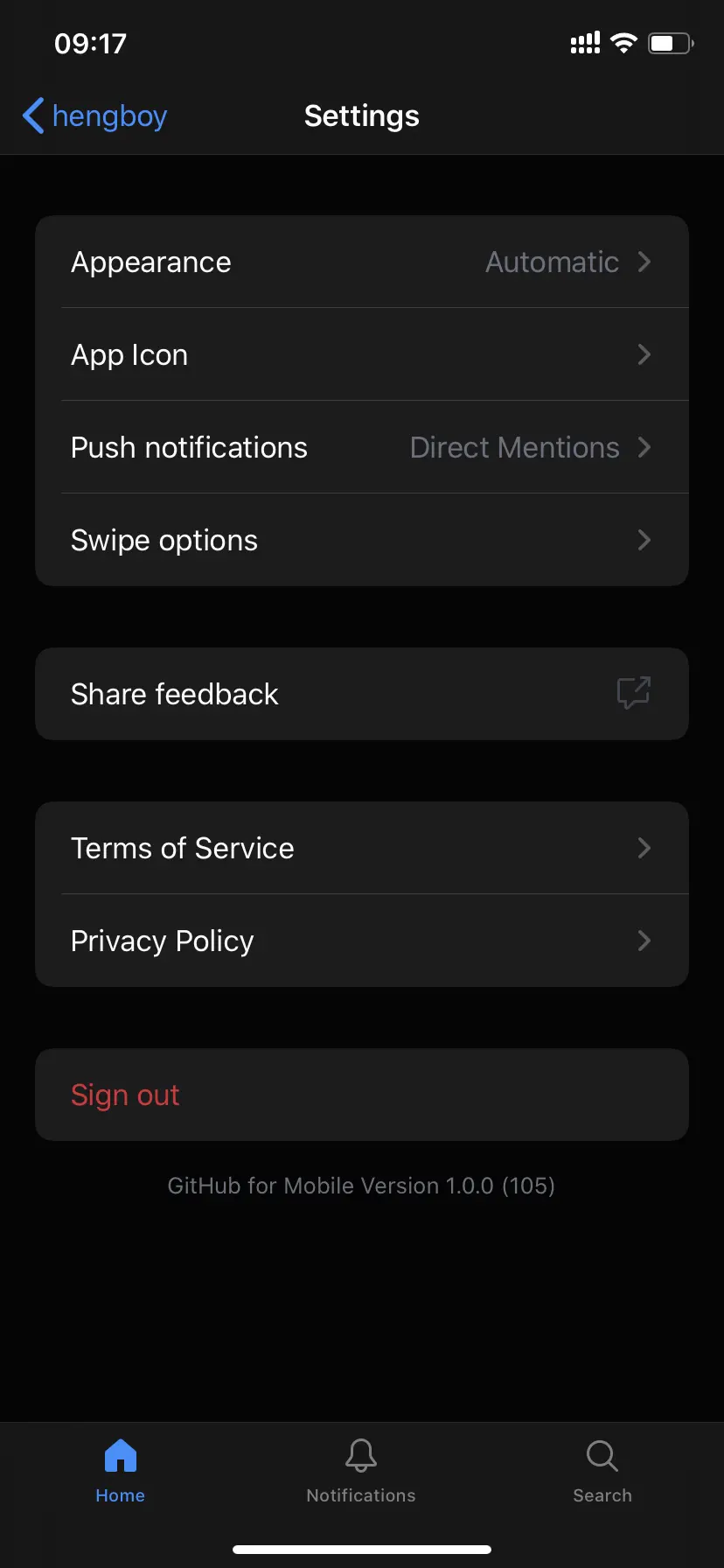Open Push notifications settings

tap(361, 447)
